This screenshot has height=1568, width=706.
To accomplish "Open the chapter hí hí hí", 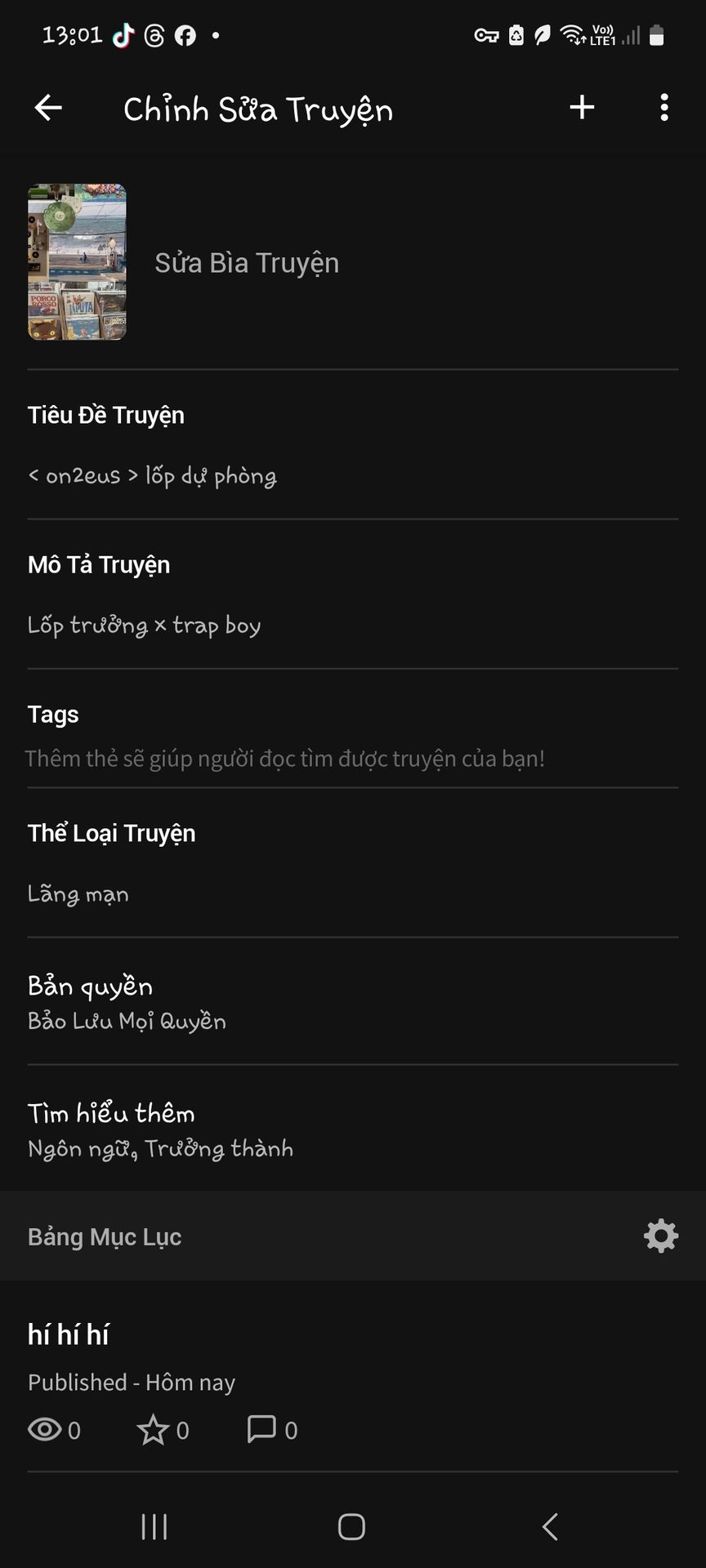I will [69, 1334].
